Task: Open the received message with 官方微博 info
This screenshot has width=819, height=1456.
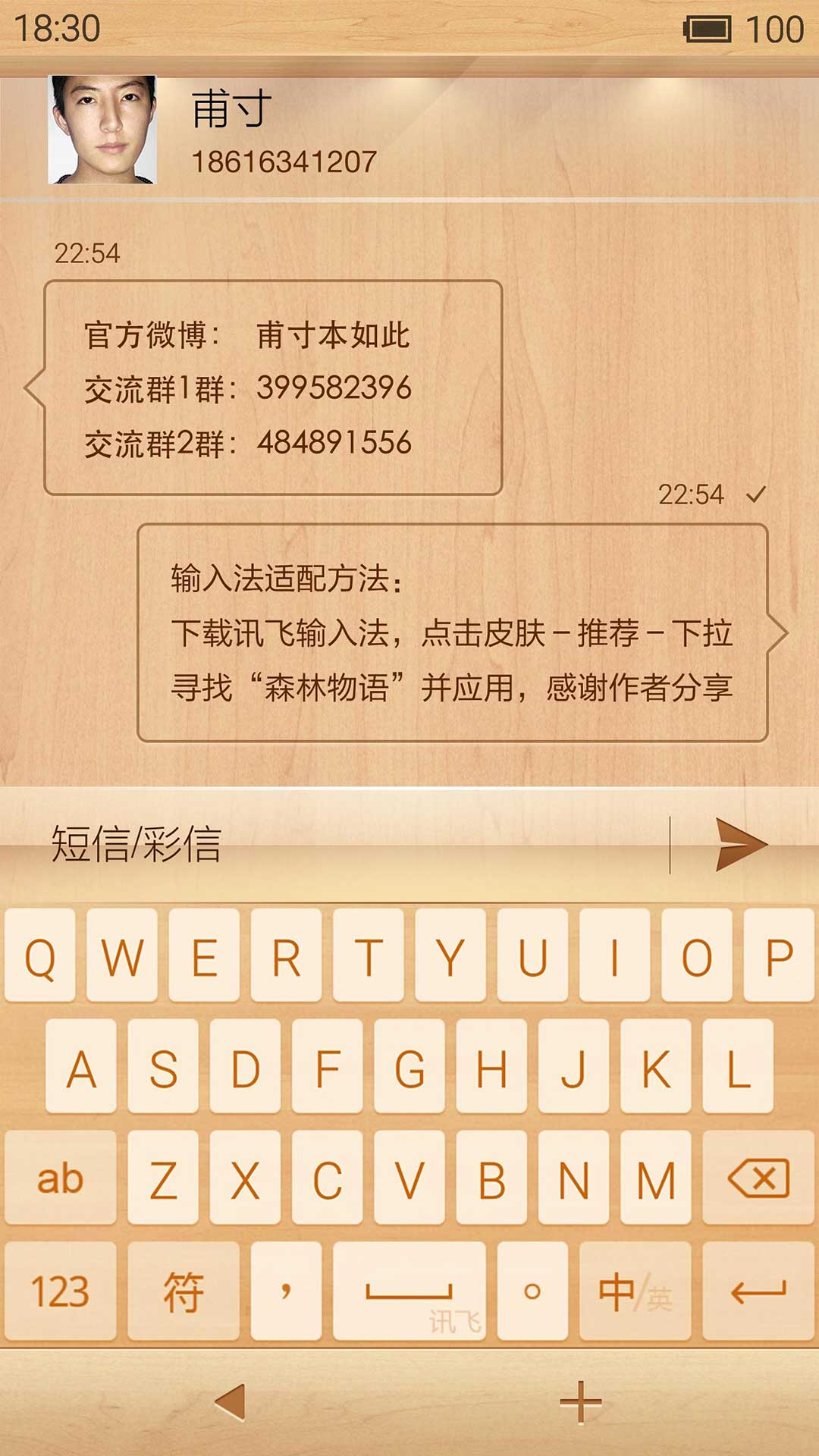Action: [x=273, y=388]
